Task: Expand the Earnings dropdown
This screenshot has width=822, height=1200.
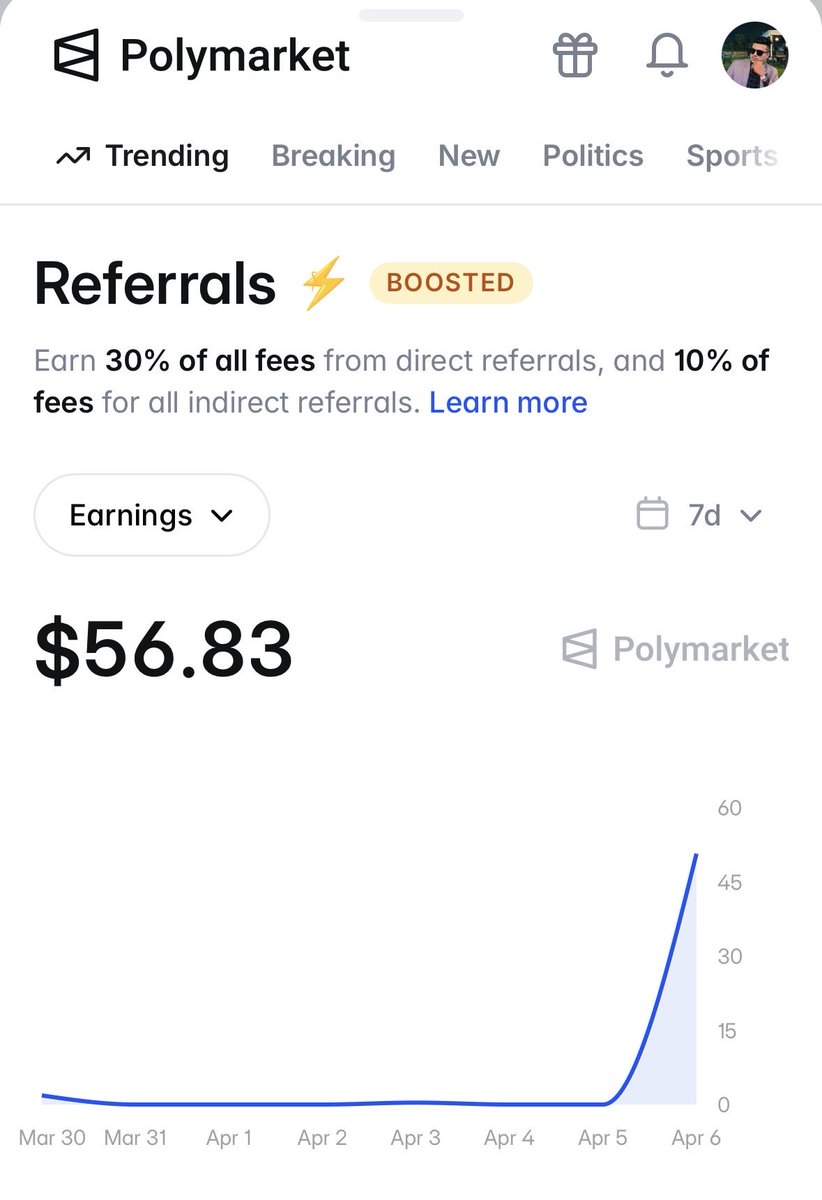Action: point(152,515)
